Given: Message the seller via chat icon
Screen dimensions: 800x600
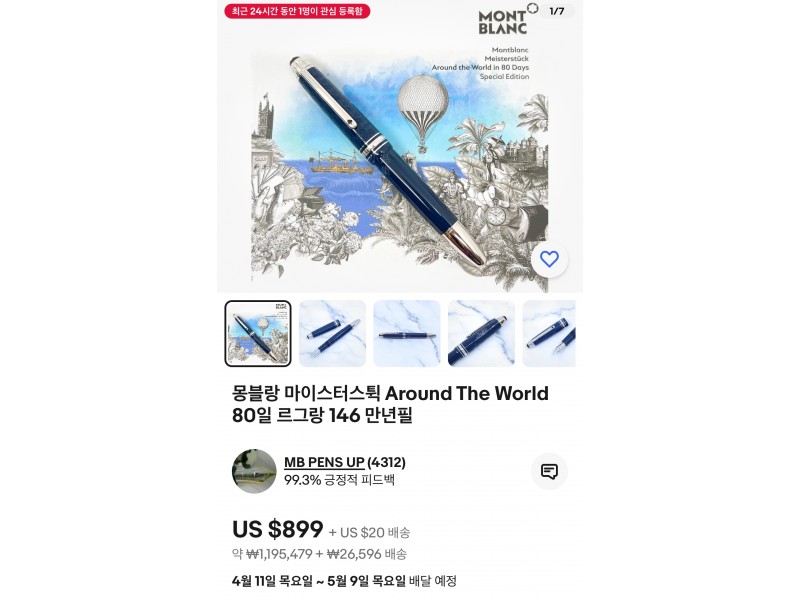Looking at the screenshot, I should point(549,471).
